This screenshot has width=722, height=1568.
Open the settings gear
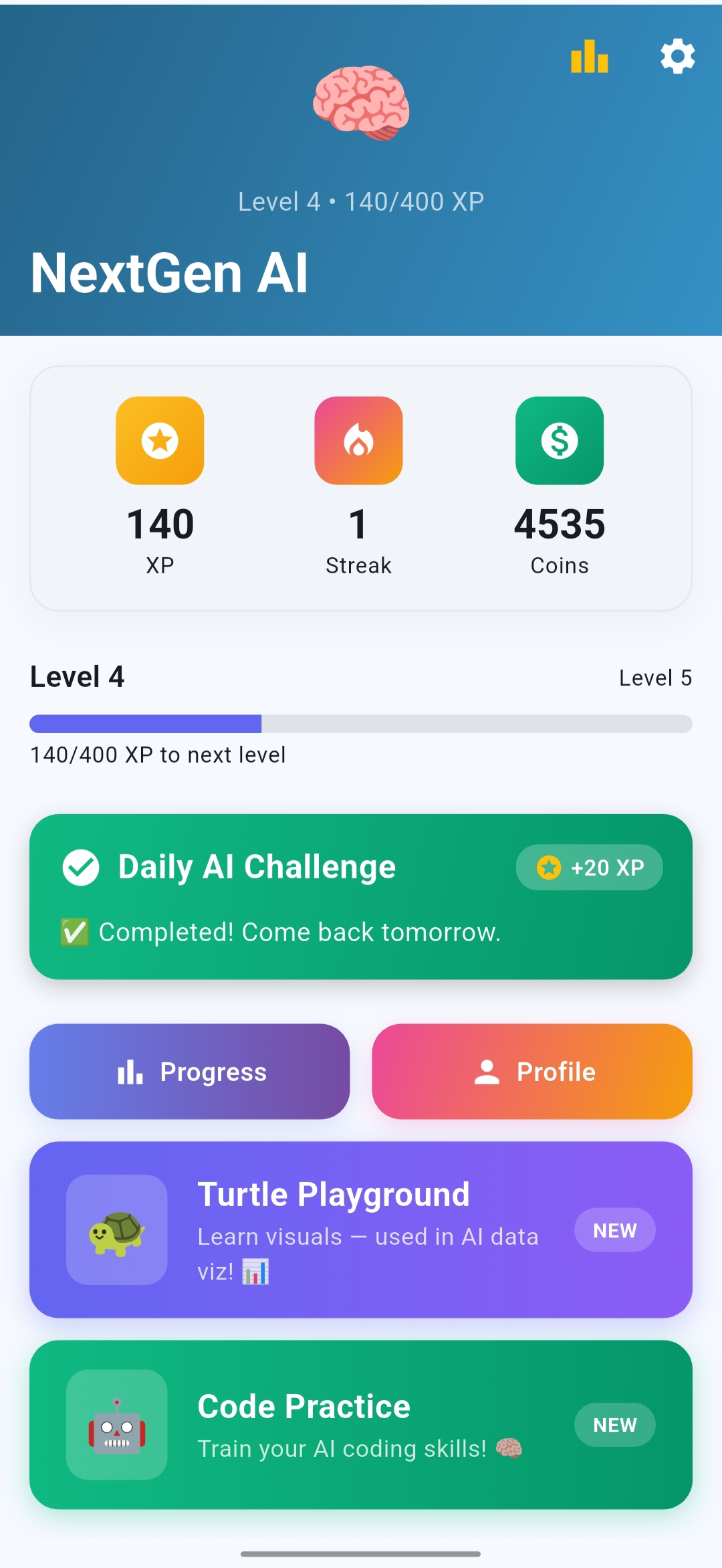677,56
